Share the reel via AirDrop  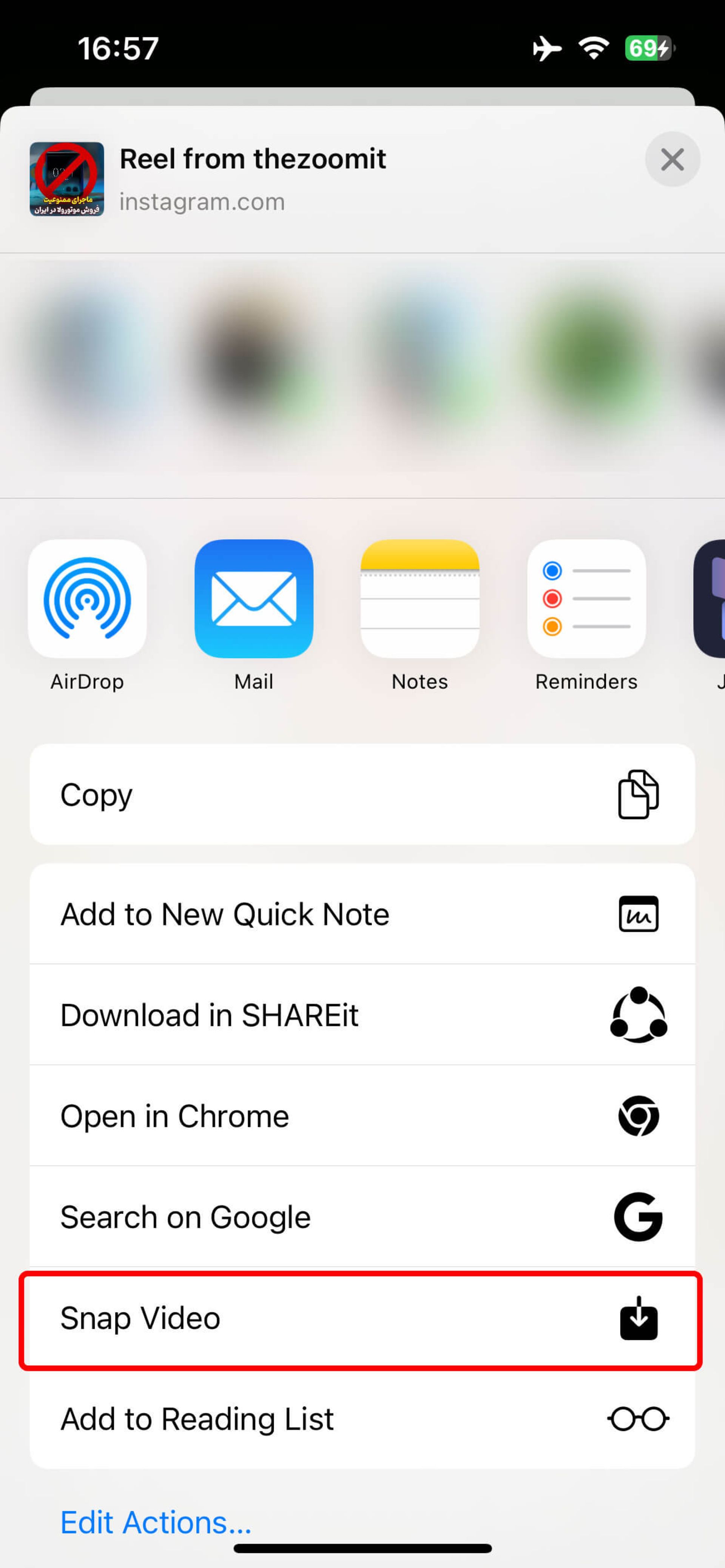(x=87, y=599)
